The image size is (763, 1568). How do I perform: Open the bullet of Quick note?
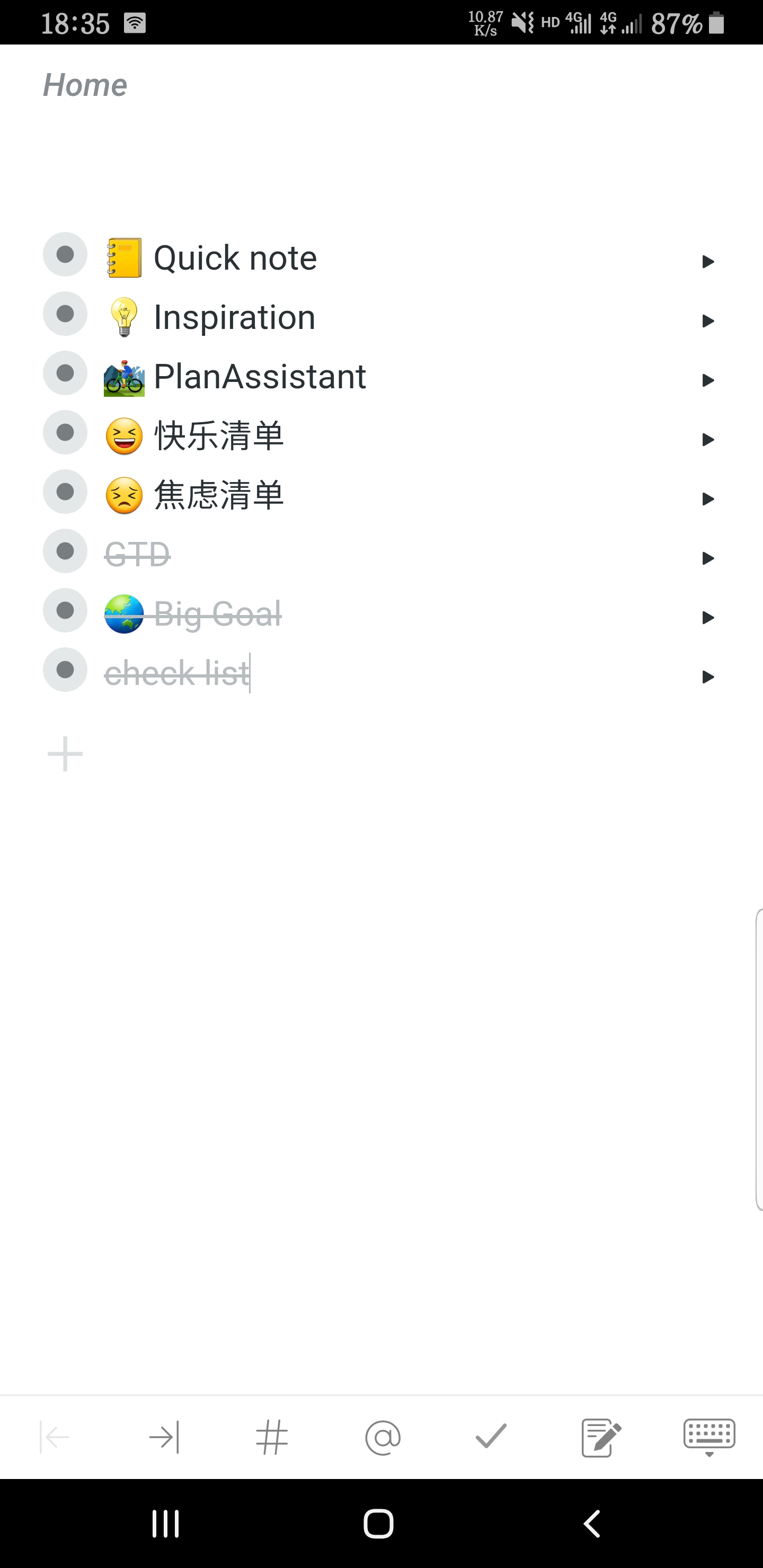coord(65,254)
